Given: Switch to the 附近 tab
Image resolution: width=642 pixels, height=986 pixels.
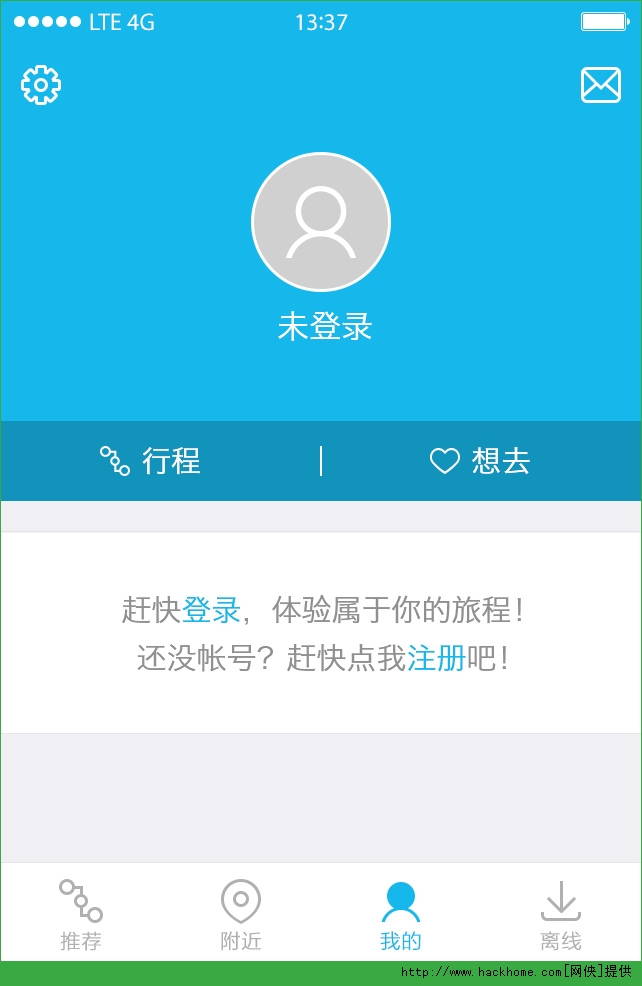Looking at the screenshot, I should click(x=241, y=915).
